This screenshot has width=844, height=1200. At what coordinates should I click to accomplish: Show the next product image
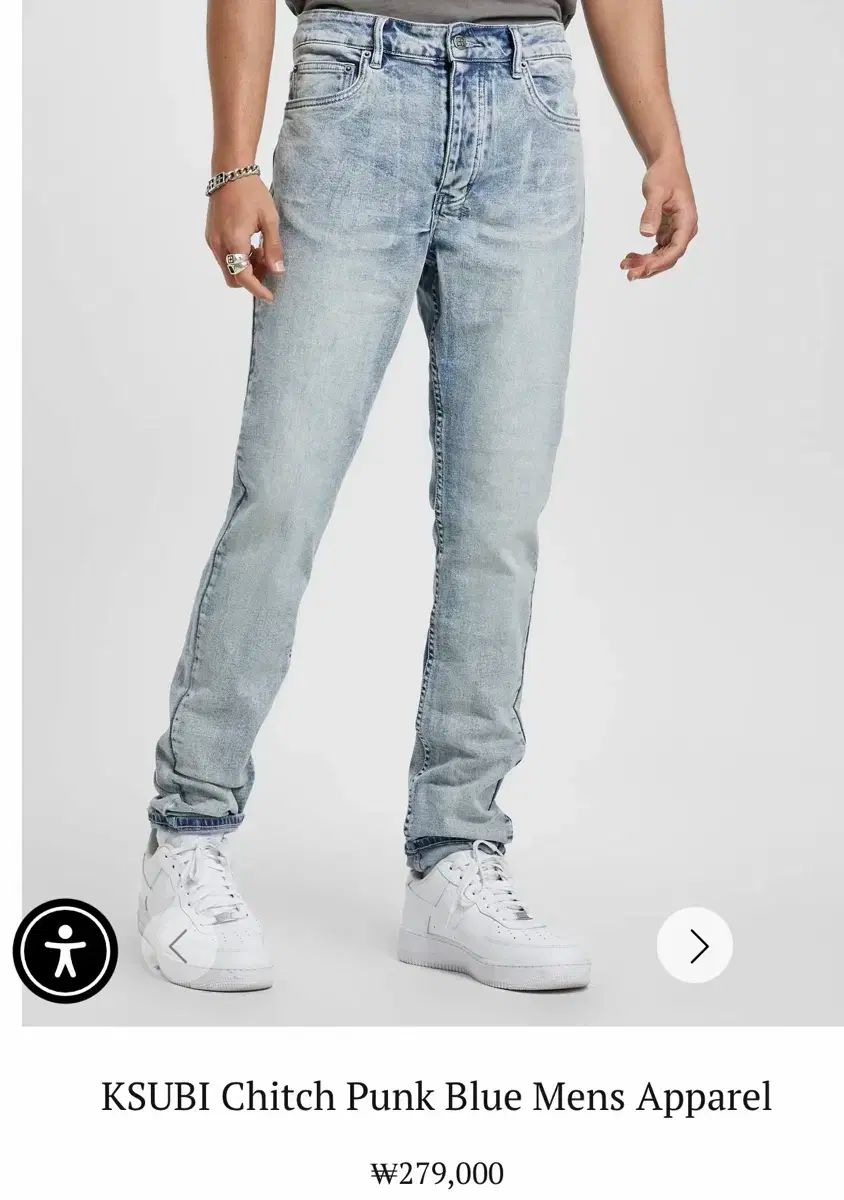click(695, 945)
